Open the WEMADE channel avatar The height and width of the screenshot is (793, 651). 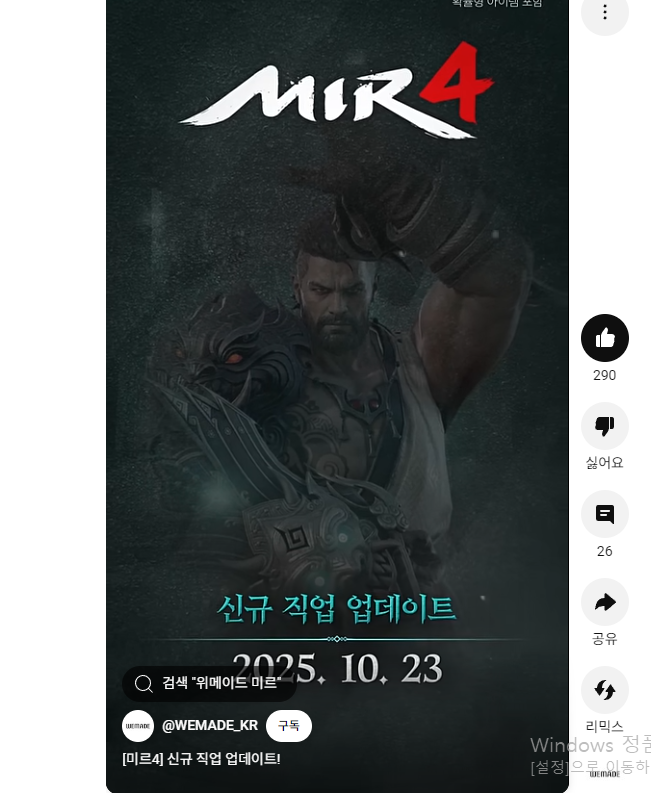click(x=138, y=726)
